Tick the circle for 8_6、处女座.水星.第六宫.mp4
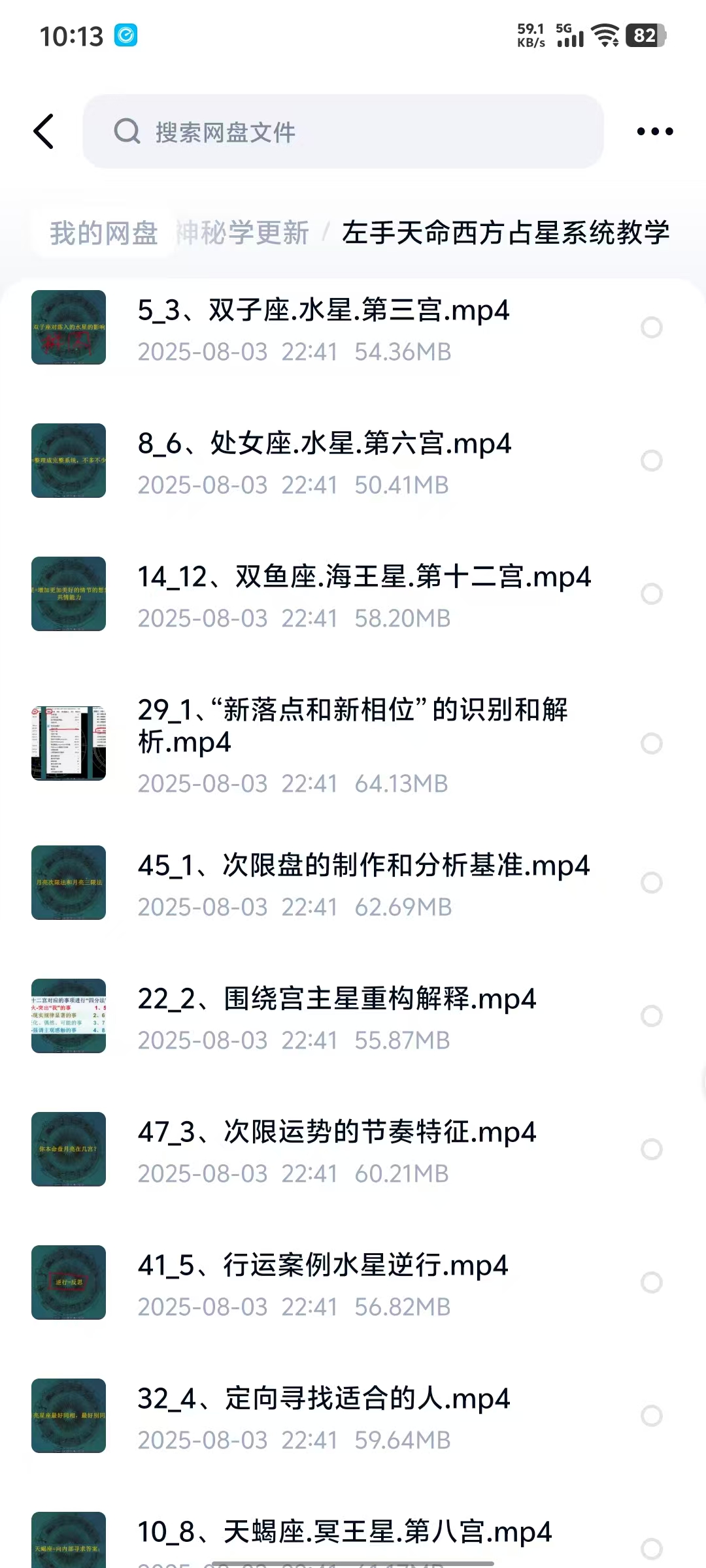 (651, 461)
